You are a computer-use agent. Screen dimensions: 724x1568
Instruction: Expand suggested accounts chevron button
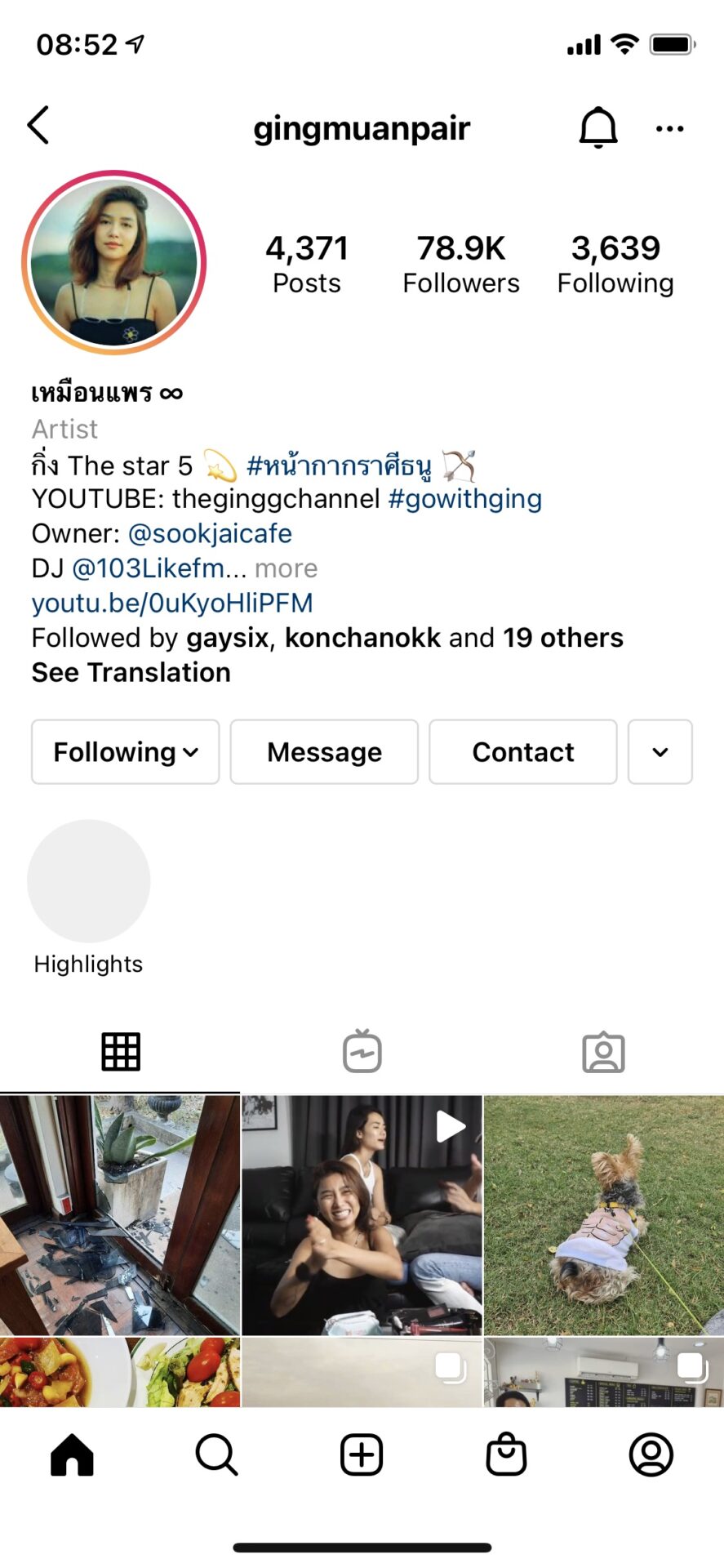tap(660, 752)
